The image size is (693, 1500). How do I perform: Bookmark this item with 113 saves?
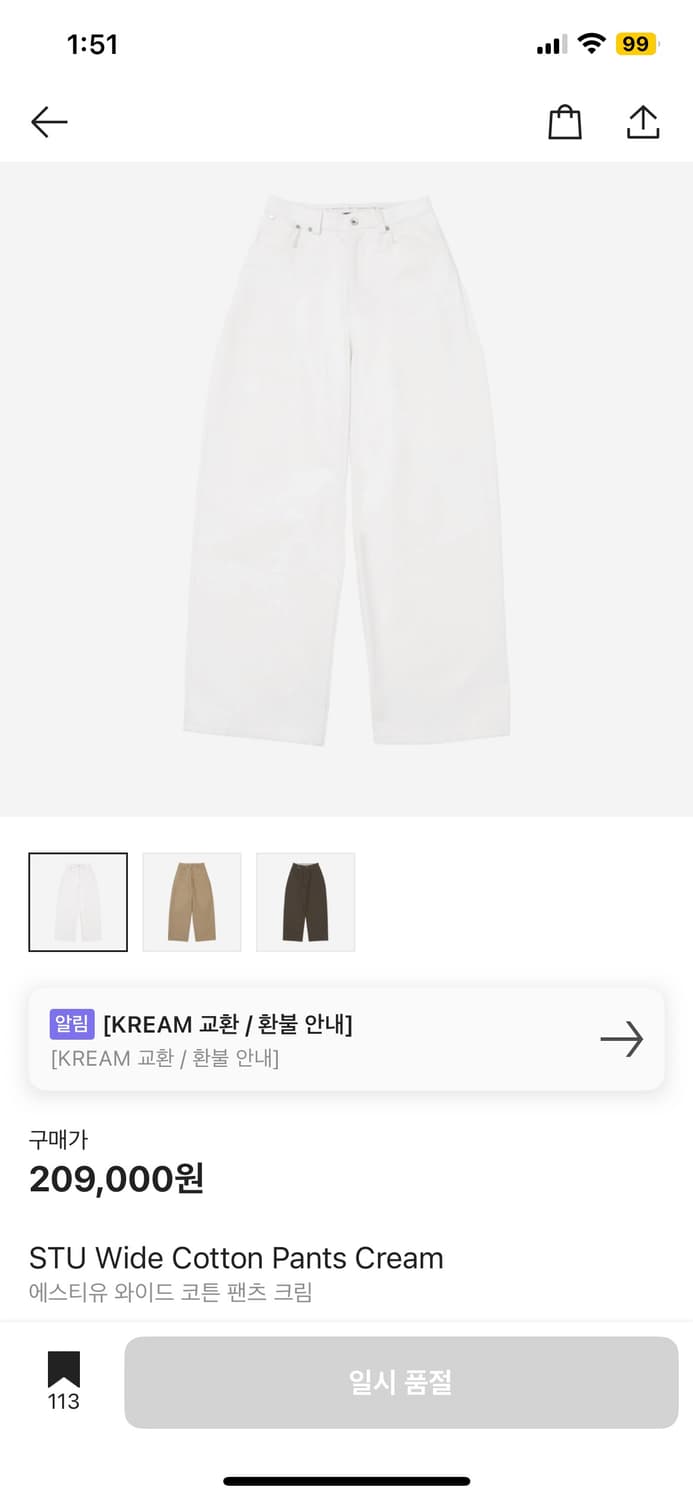(64, 1381)
